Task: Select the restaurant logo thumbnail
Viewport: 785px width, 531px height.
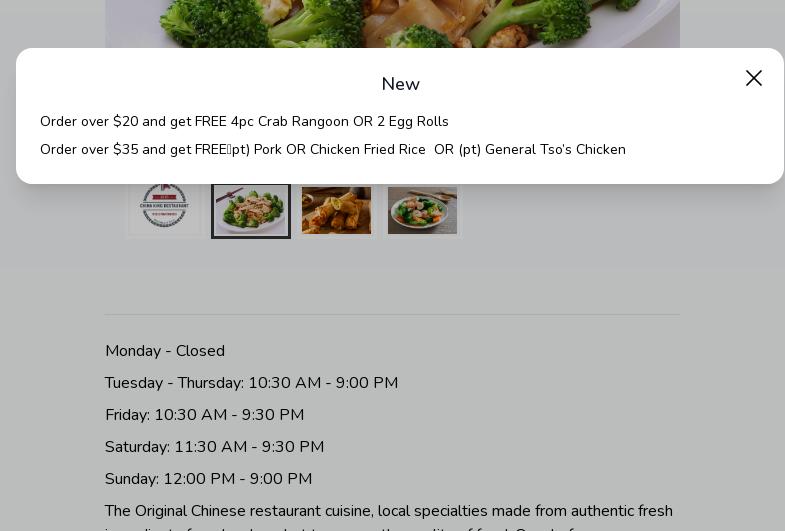Action: click(x=165, y=209)
